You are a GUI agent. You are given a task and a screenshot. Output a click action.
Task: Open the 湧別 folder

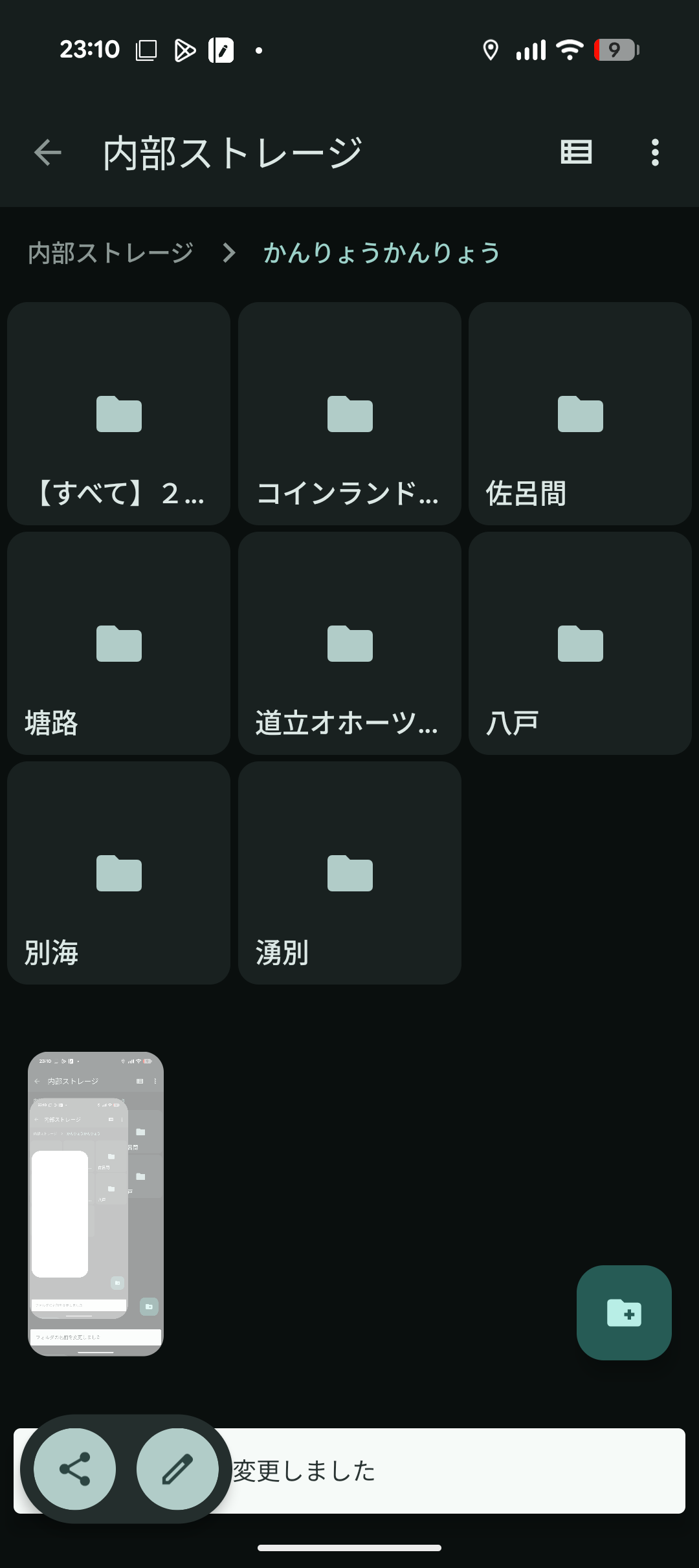click(349, 873)
